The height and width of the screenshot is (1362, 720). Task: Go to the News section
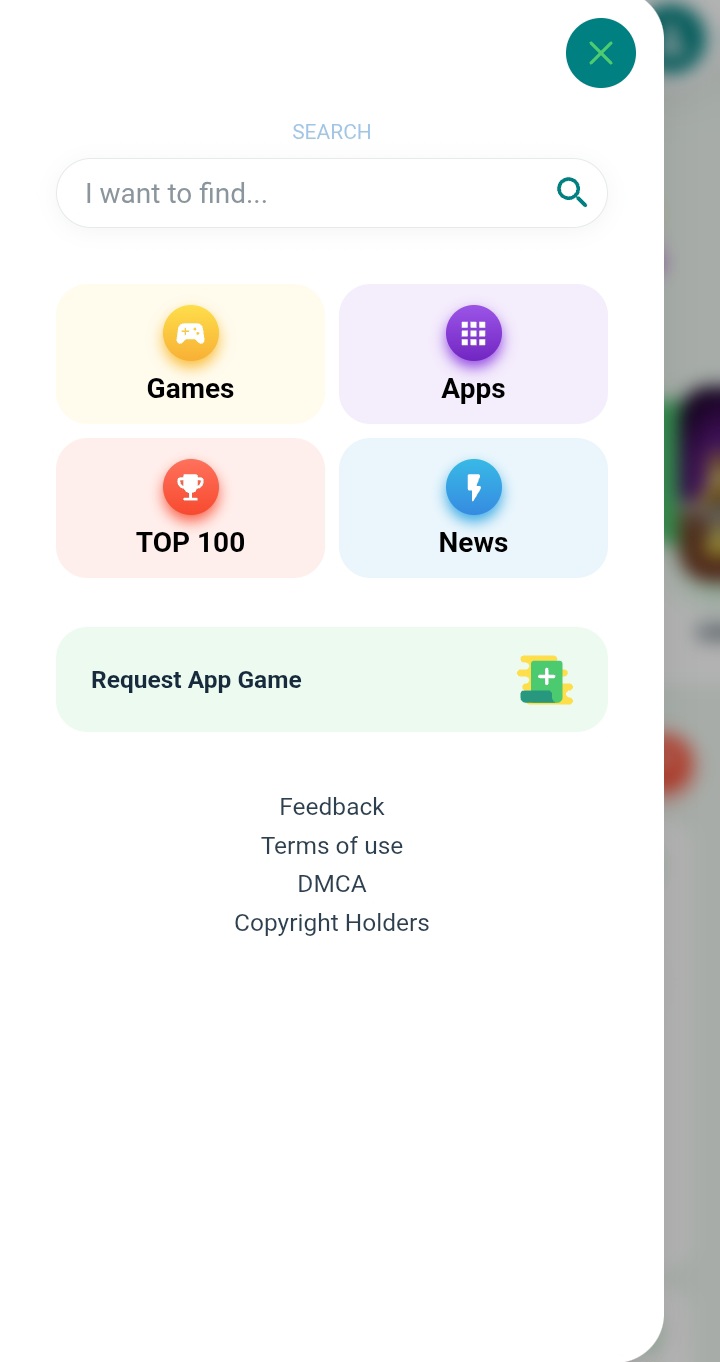coord(473,508)
